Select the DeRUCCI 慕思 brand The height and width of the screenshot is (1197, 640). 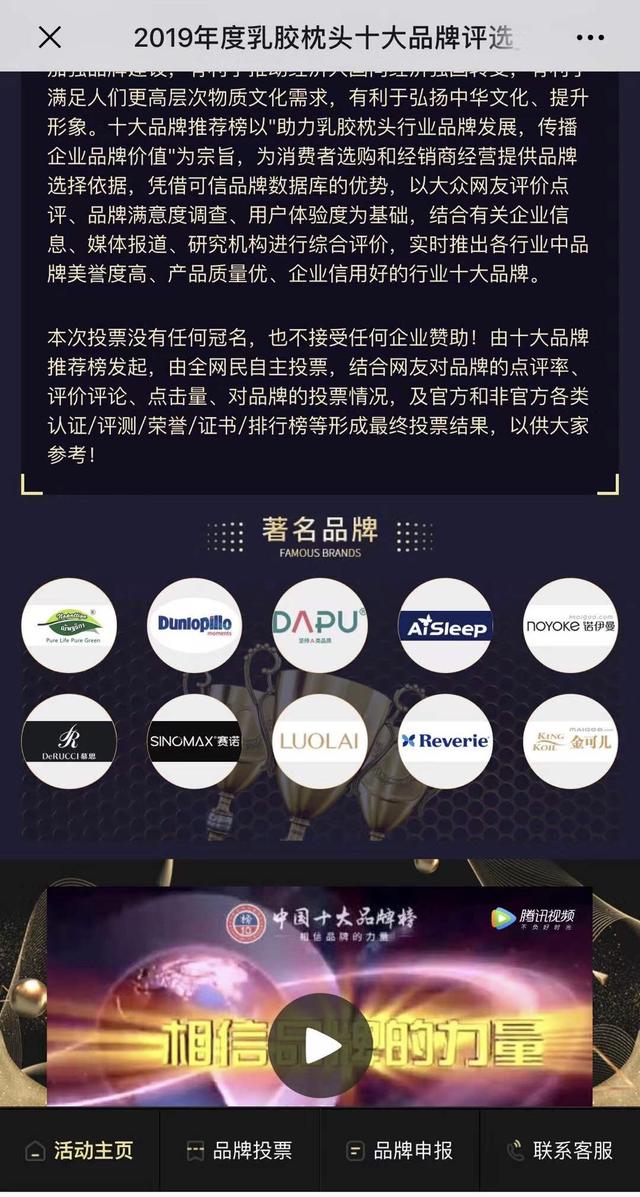tap(69, 741)
